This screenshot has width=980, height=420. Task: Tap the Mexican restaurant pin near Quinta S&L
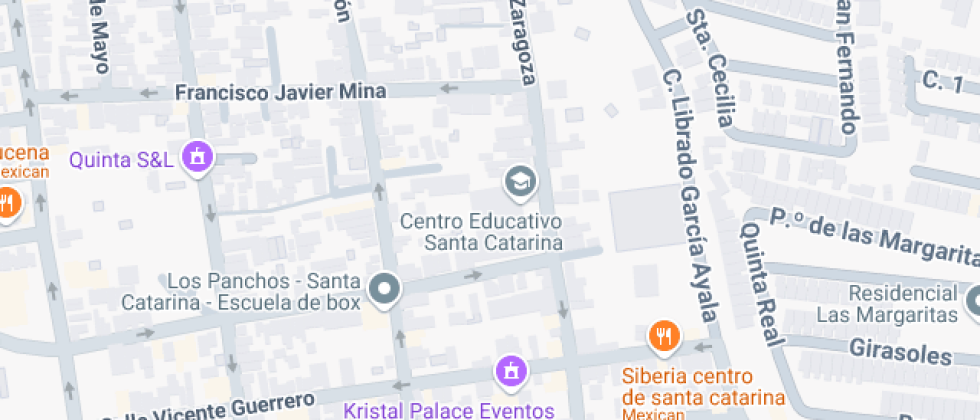[8, 204]
